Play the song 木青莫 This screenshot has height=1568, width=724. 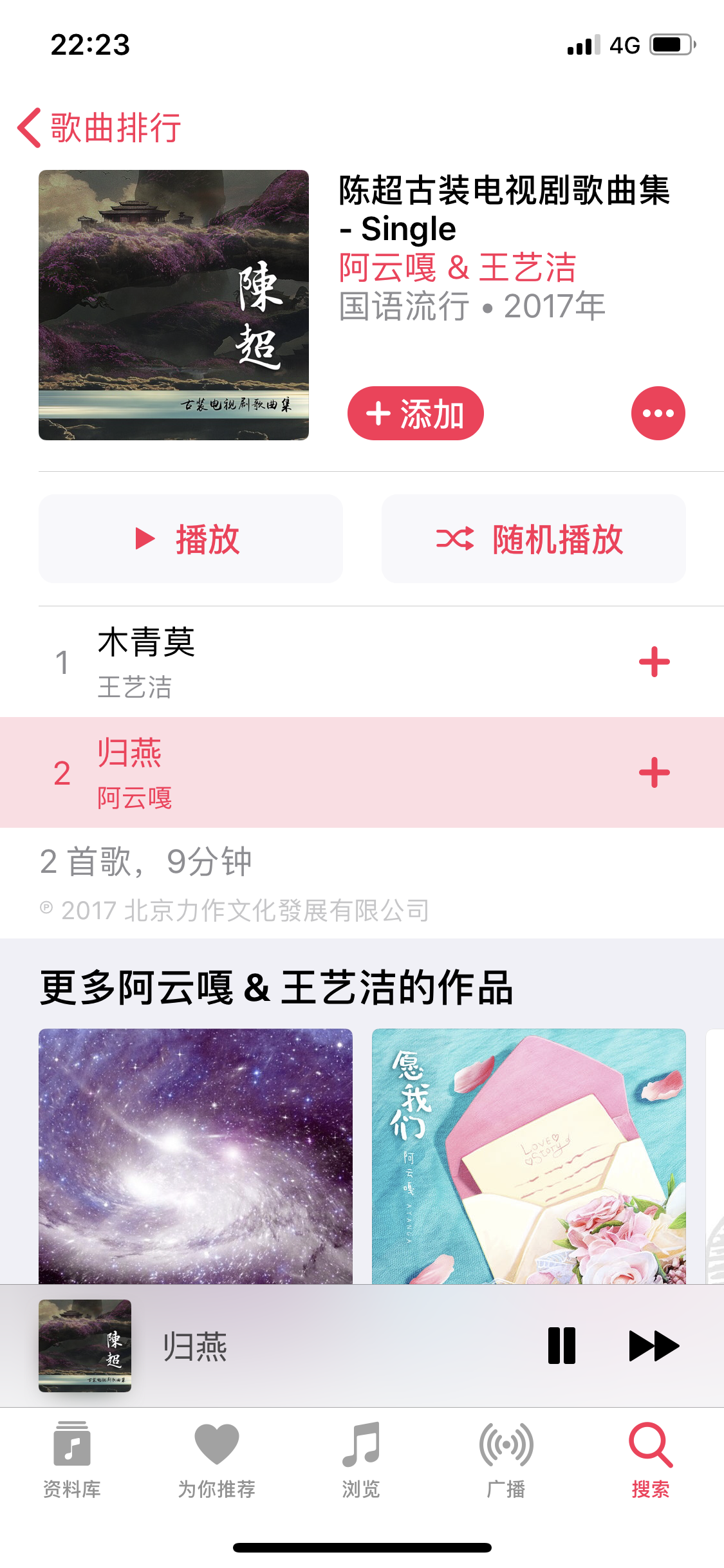(322, 662)
